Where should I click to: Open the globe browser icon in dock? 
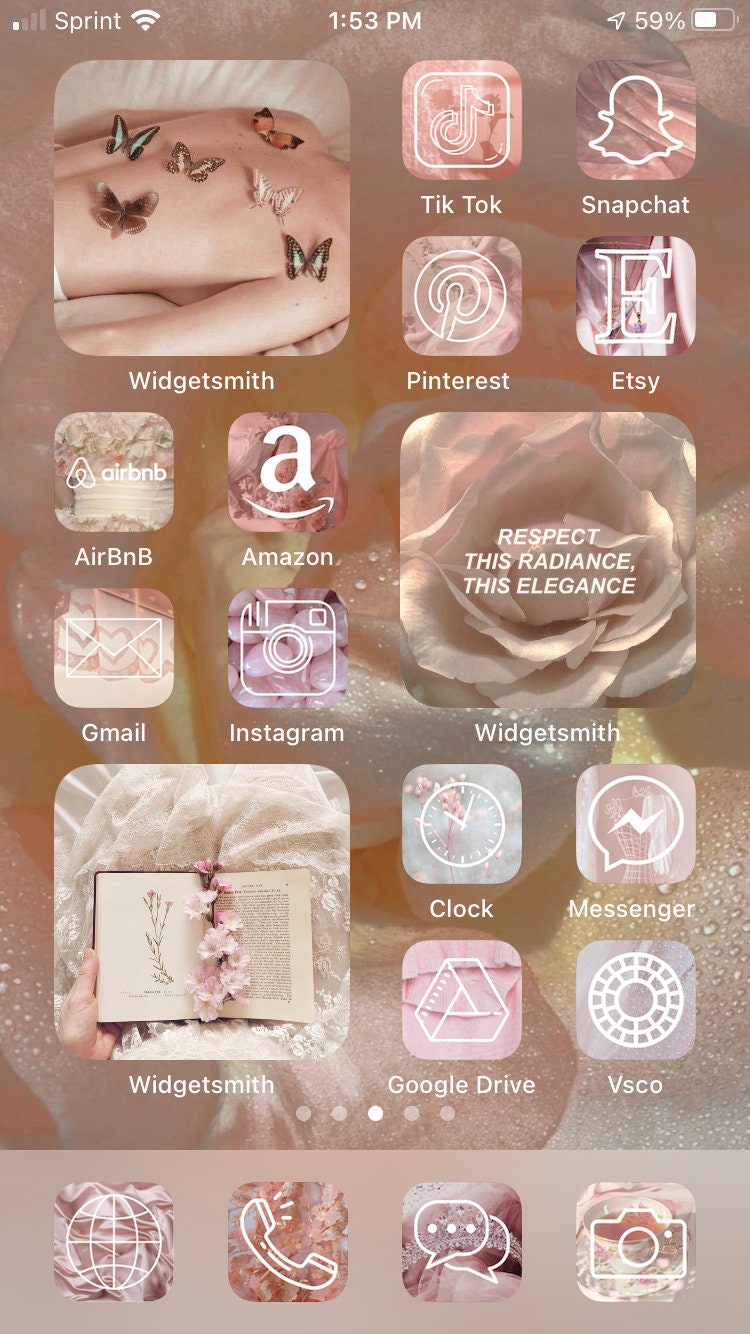click(113, 1242)
